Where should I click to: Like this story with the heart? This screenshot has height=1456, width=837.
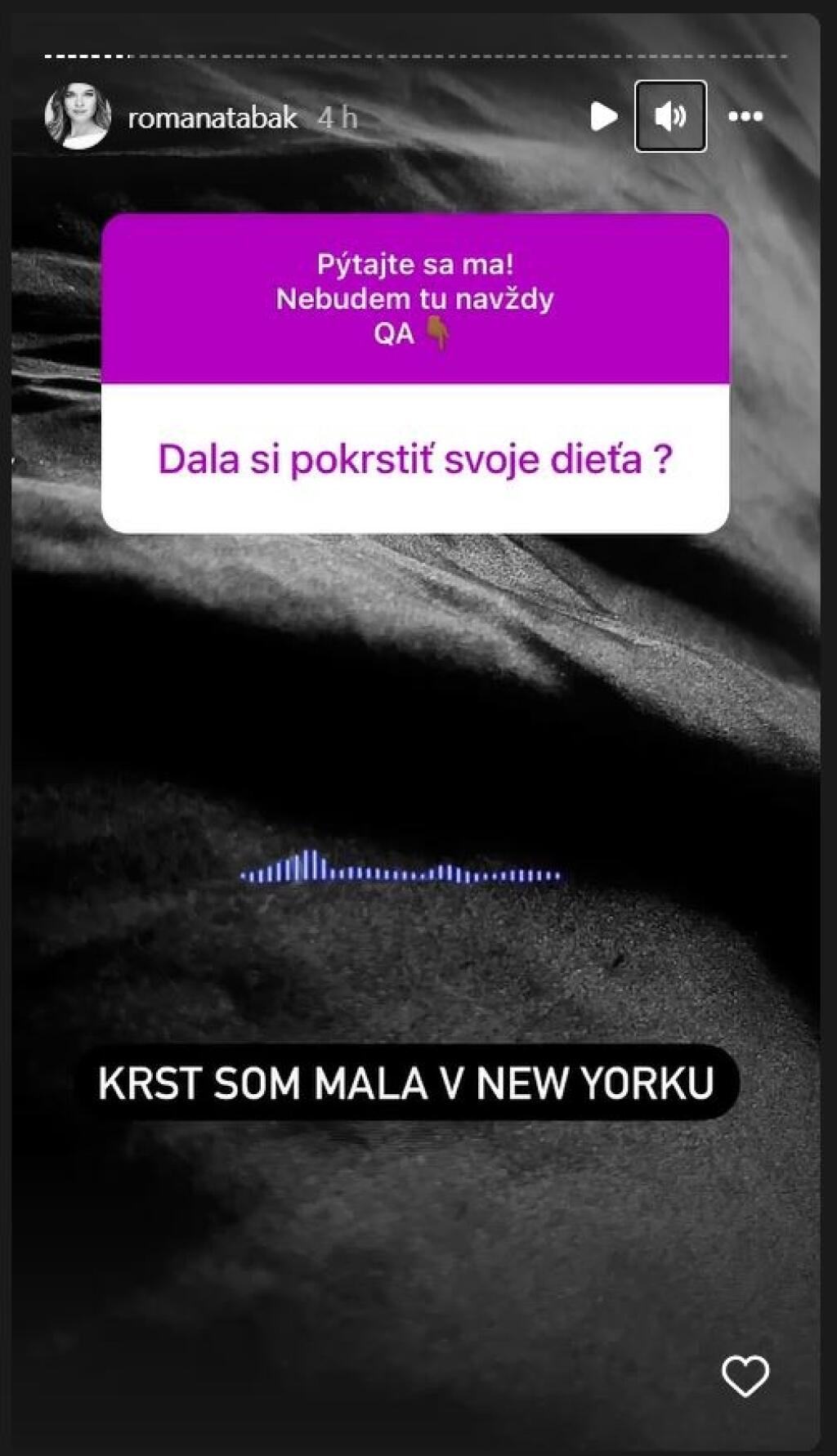(745, 1375)
